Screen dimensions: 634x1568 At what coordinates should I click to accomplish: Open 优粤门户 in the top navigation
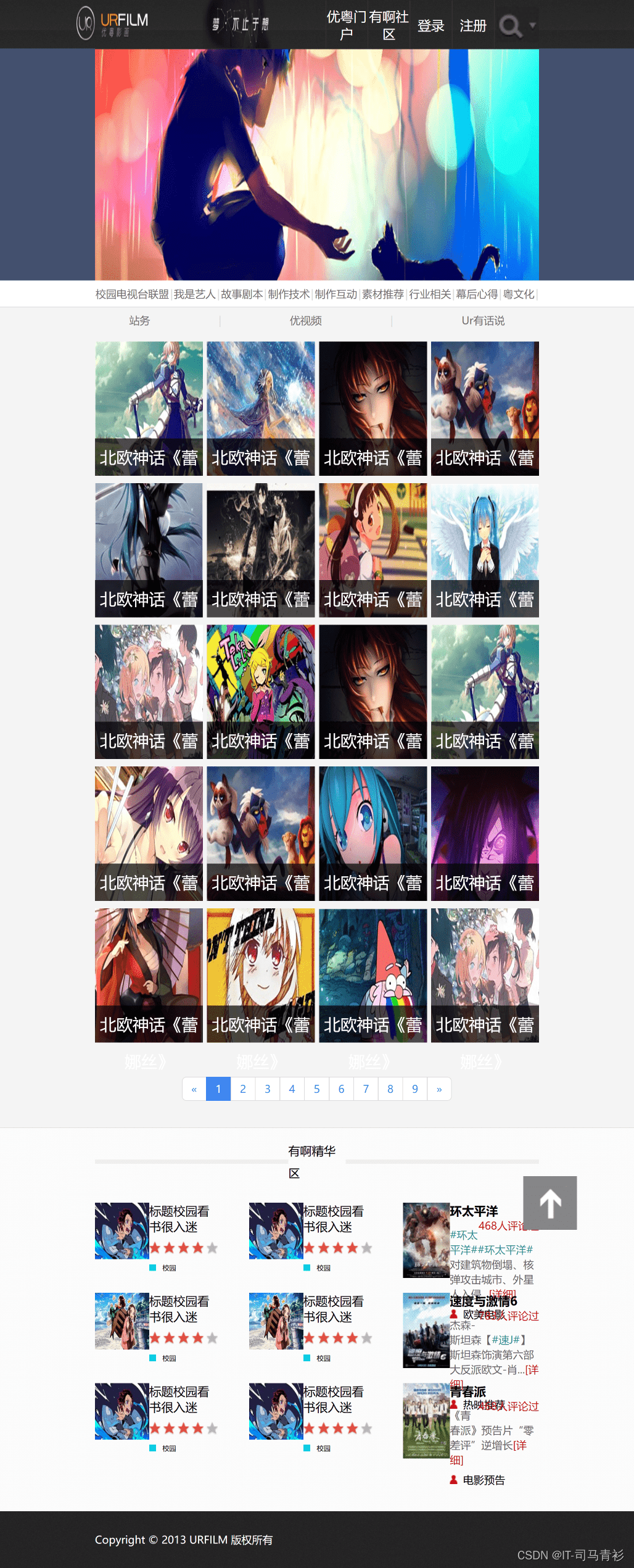[346, 25]
